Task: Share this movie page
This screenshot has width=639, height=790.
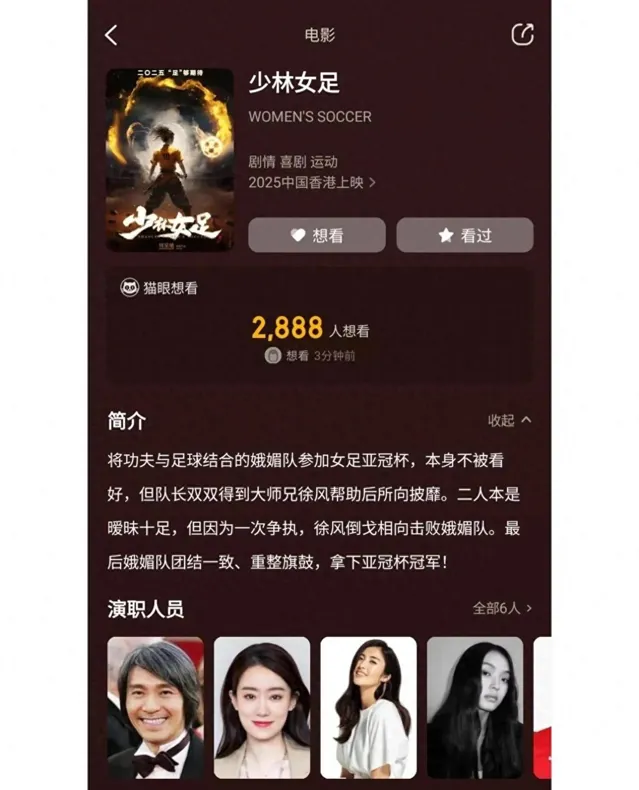Action: point(522,34)
